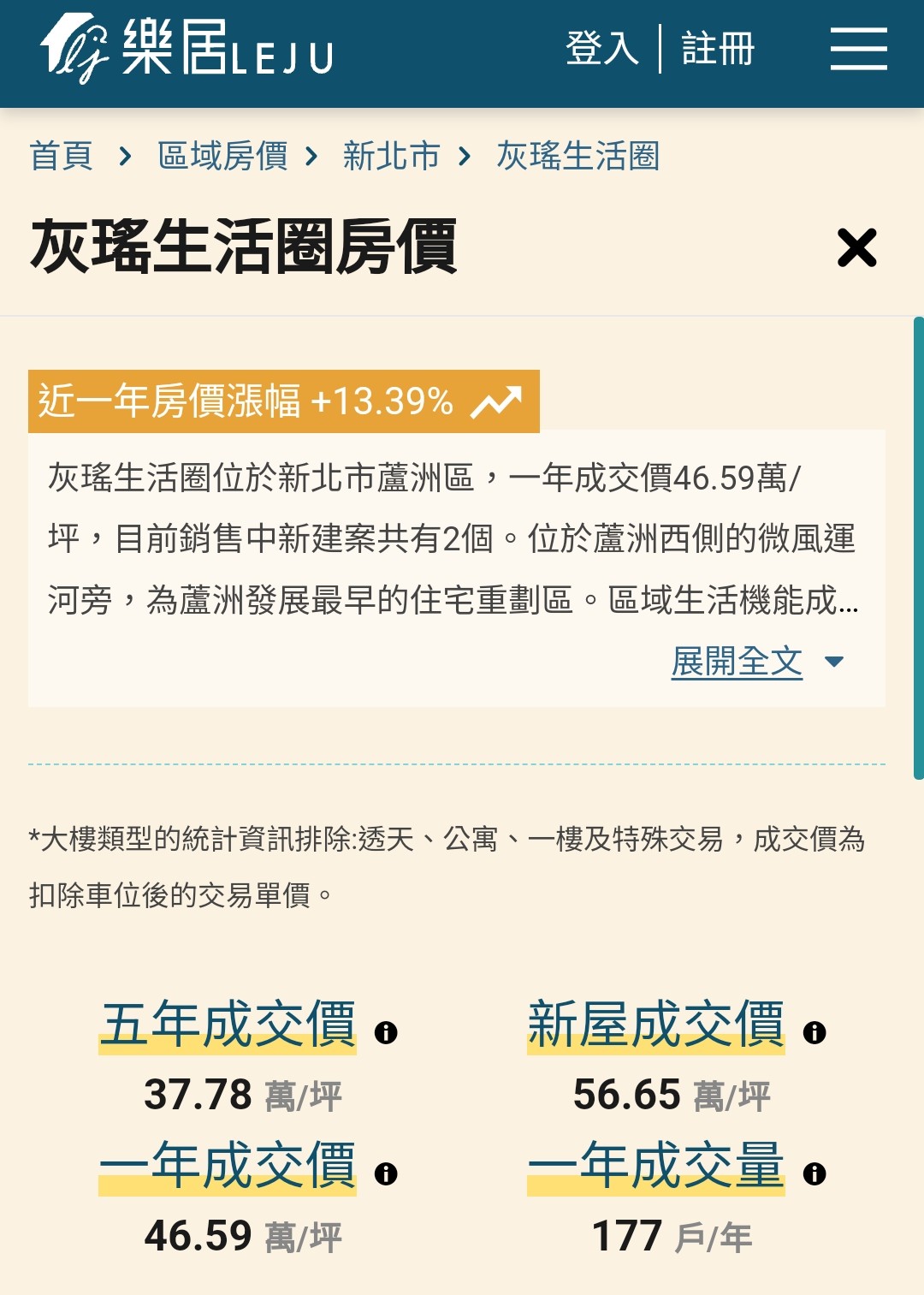Open 區域房價 breadcrumb link
The height and width of the screenshot is (1295, 924).
[222, 157]
